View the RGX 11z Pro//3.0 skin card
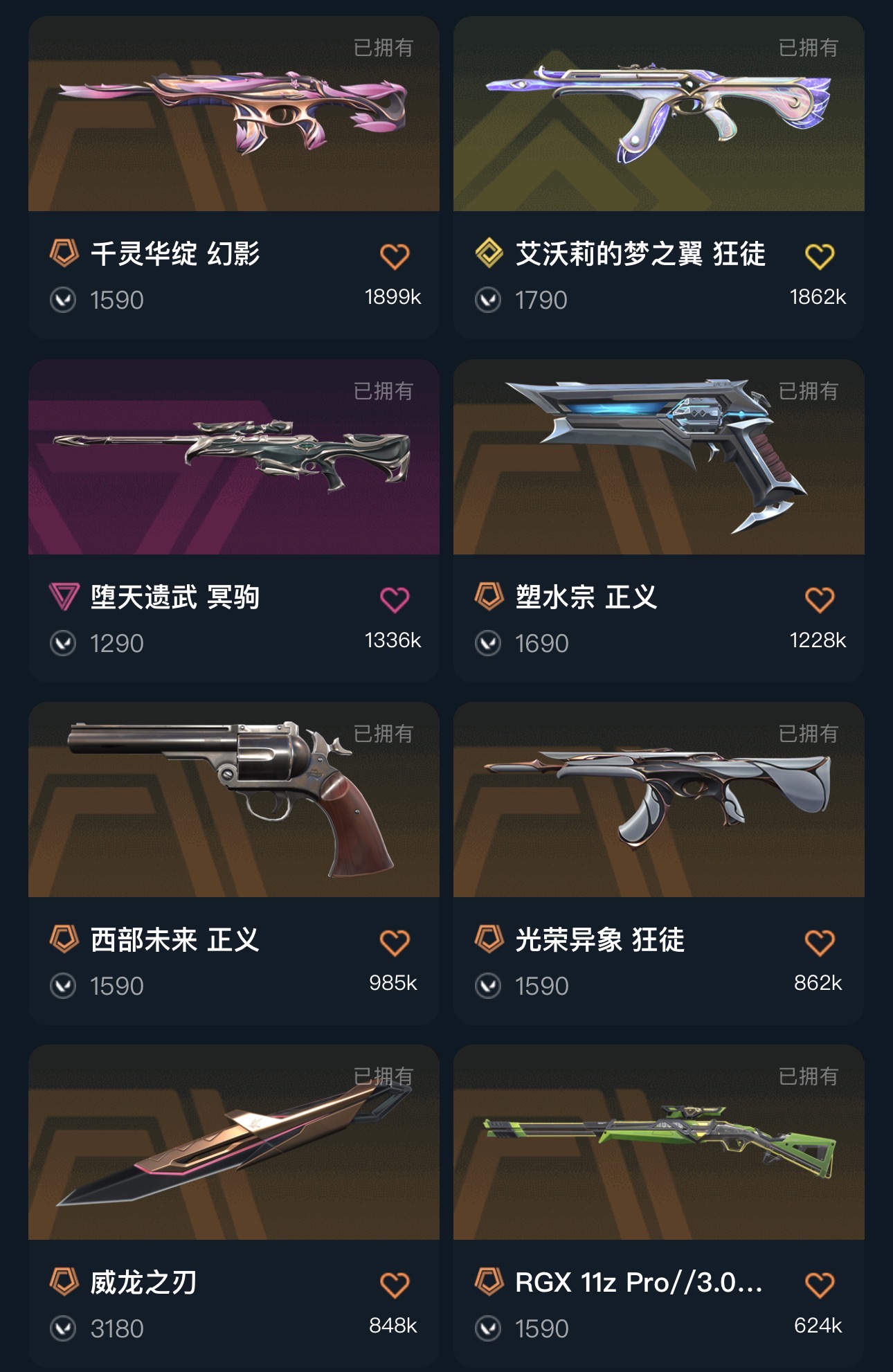 click(658, 1142)
